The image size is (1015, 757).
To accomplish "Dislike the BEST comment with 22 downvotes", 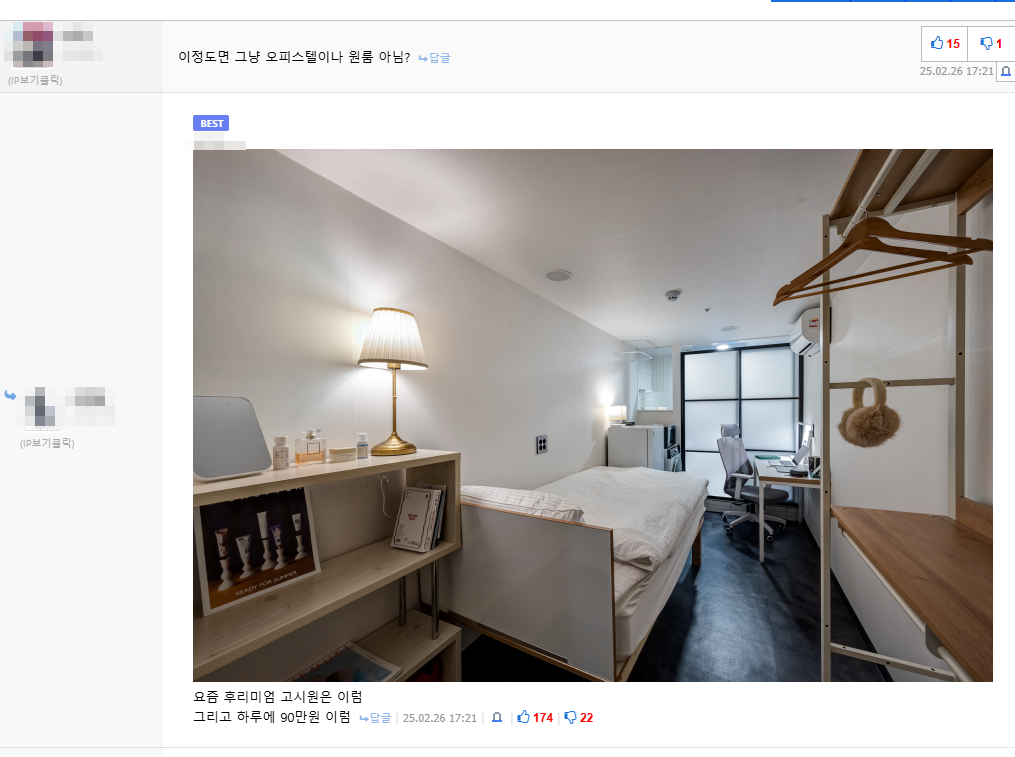I will [578, 718].
